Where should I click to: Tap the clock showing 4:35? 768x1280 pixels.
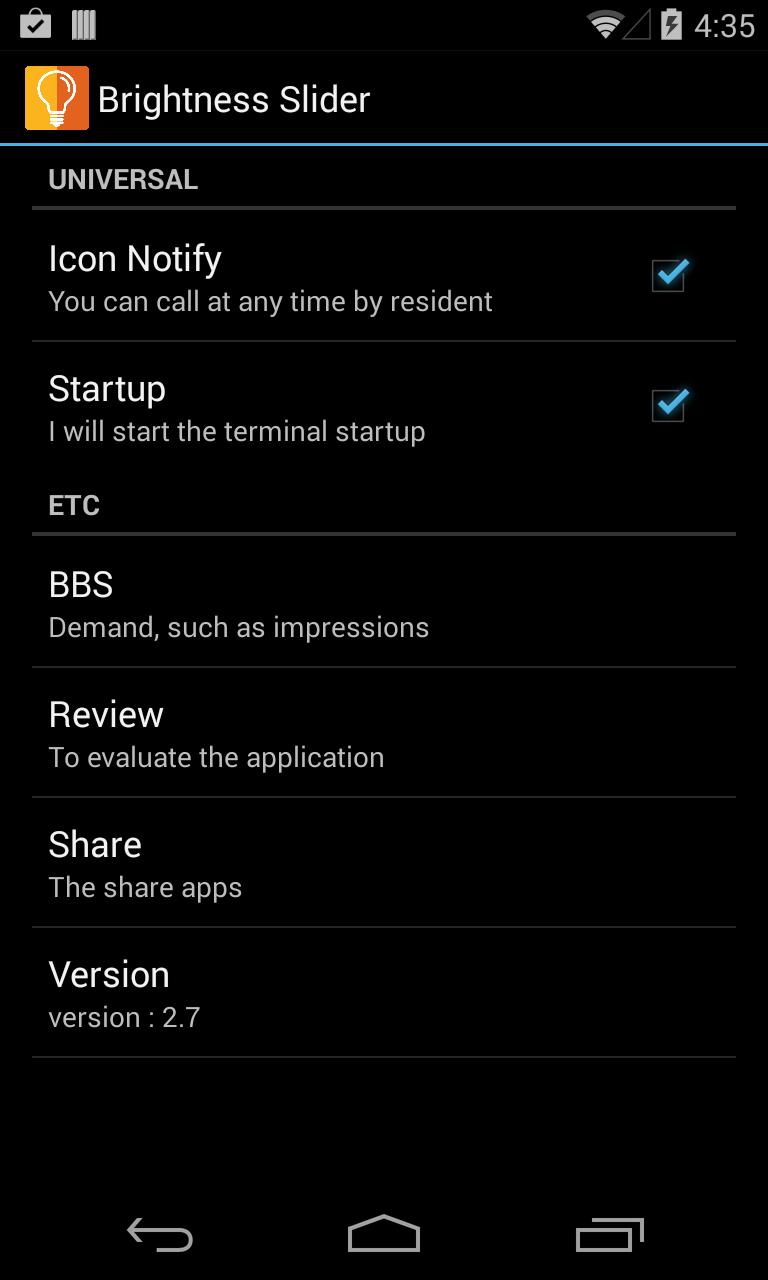727,24
